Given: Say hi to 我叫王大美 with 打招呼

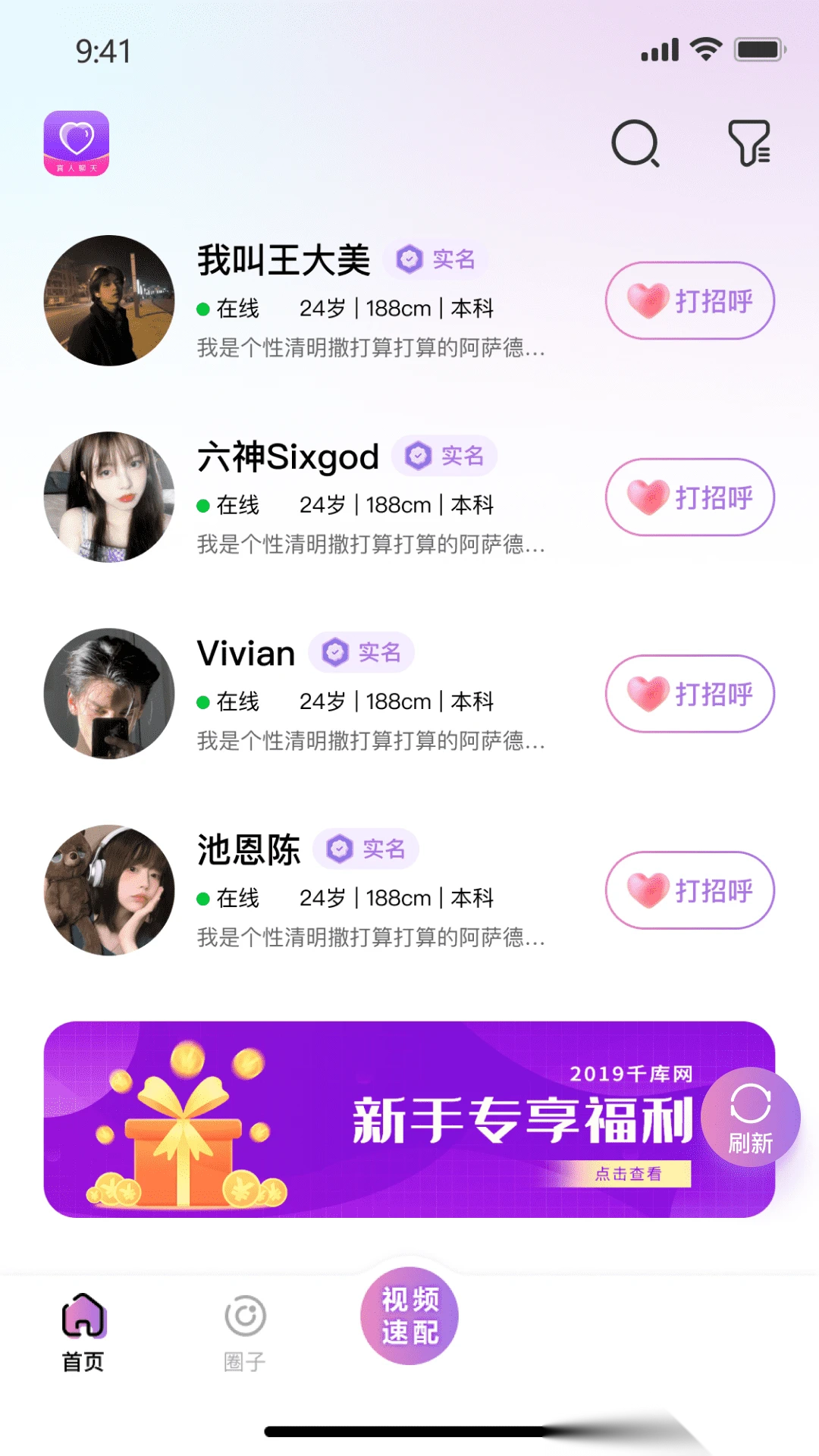Looking at the screenshot, I should point(689,301).
